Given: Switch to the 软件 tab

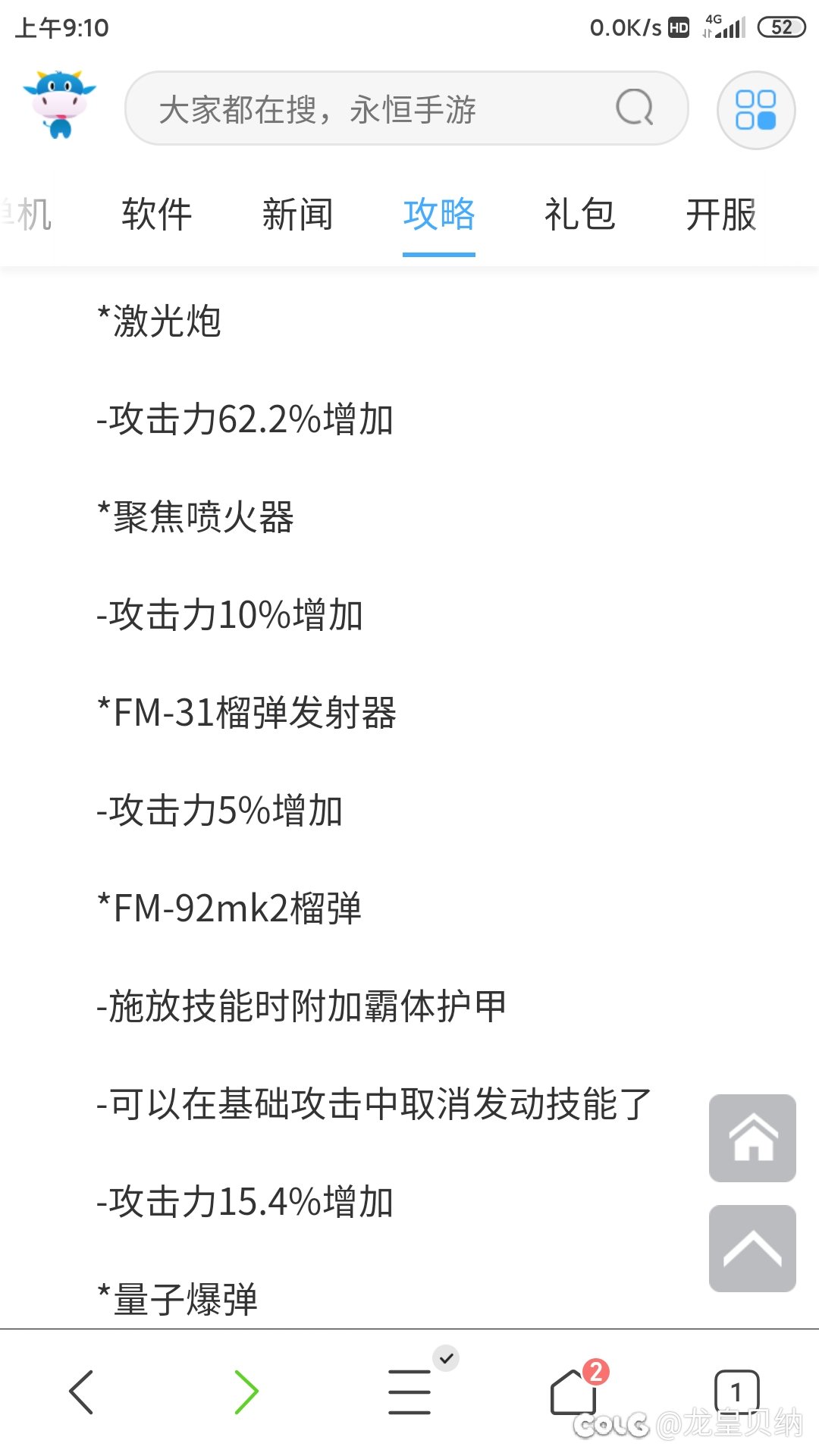Looking at the screenshot, I should tap(157, 214).
